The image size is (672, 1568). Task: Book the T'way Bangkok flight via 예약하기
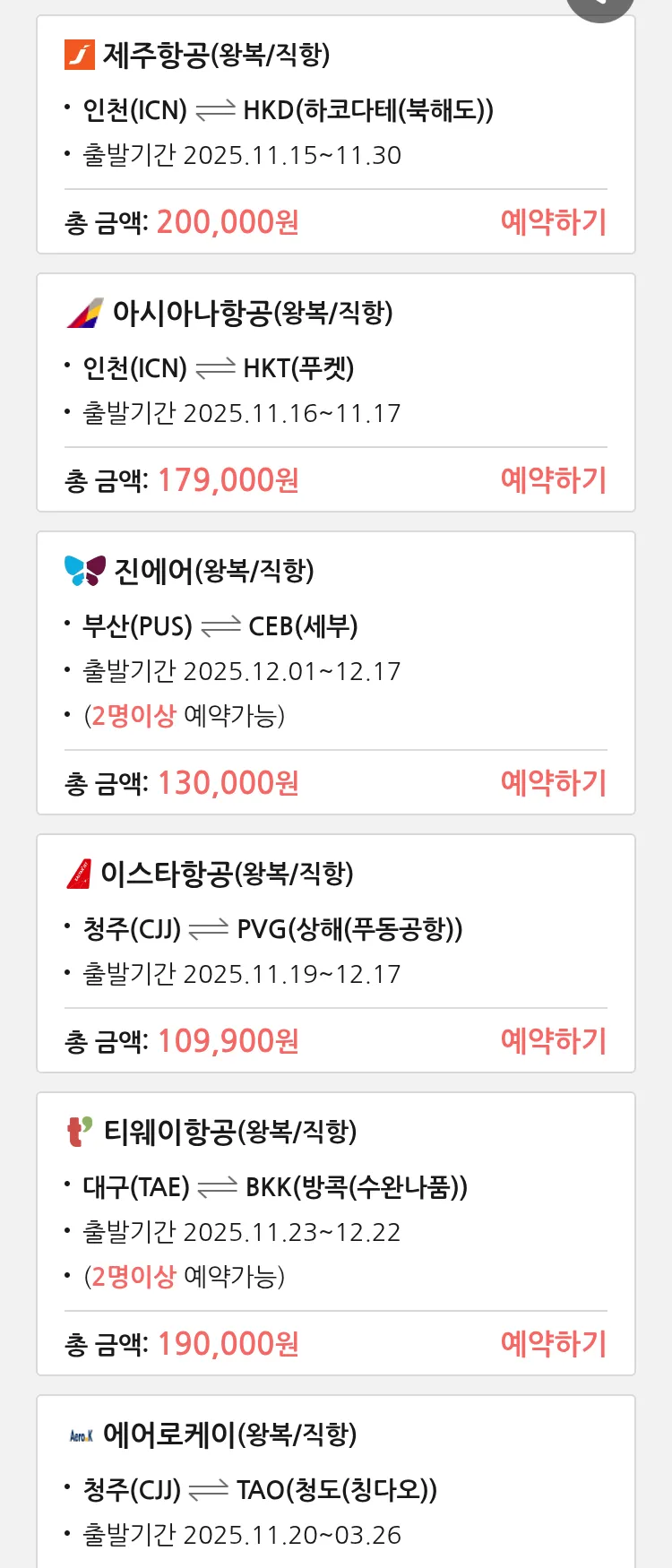pyautogui.click(x=554, y=1343)
